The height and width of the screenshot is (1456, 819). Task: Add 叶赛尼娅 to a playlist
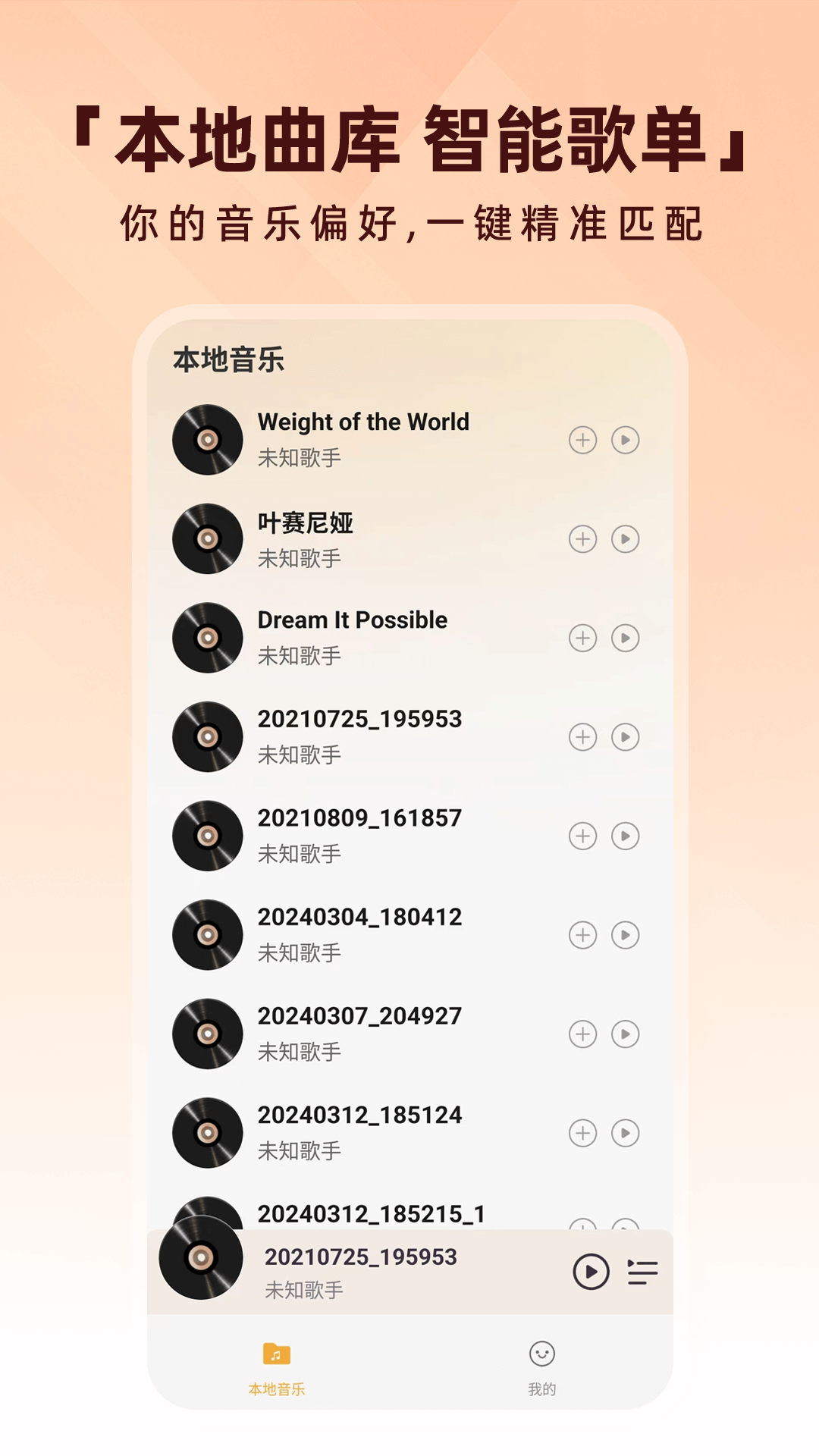click(582, 539)
